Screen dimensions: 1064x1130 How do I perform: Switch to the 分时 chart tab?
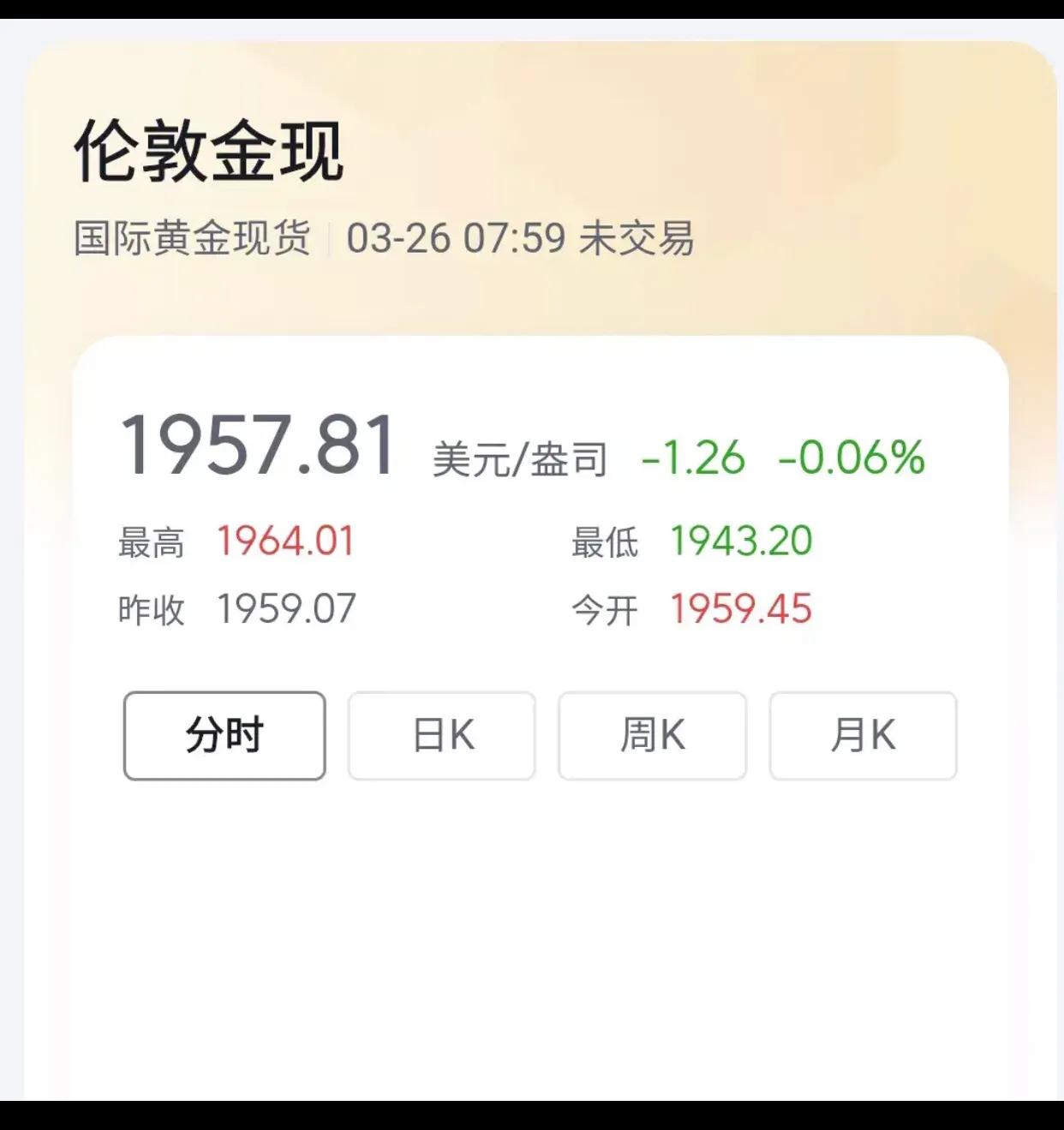coord(224,735)
